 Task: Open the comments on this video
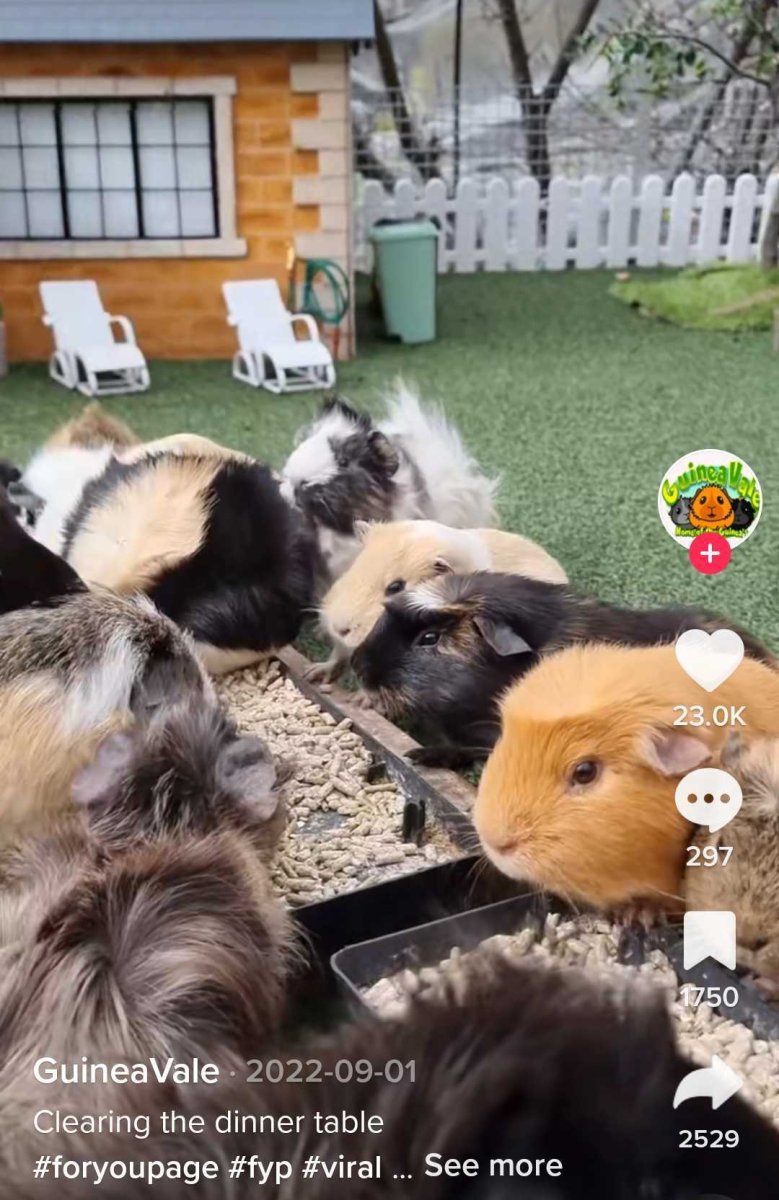pos(709,800)
